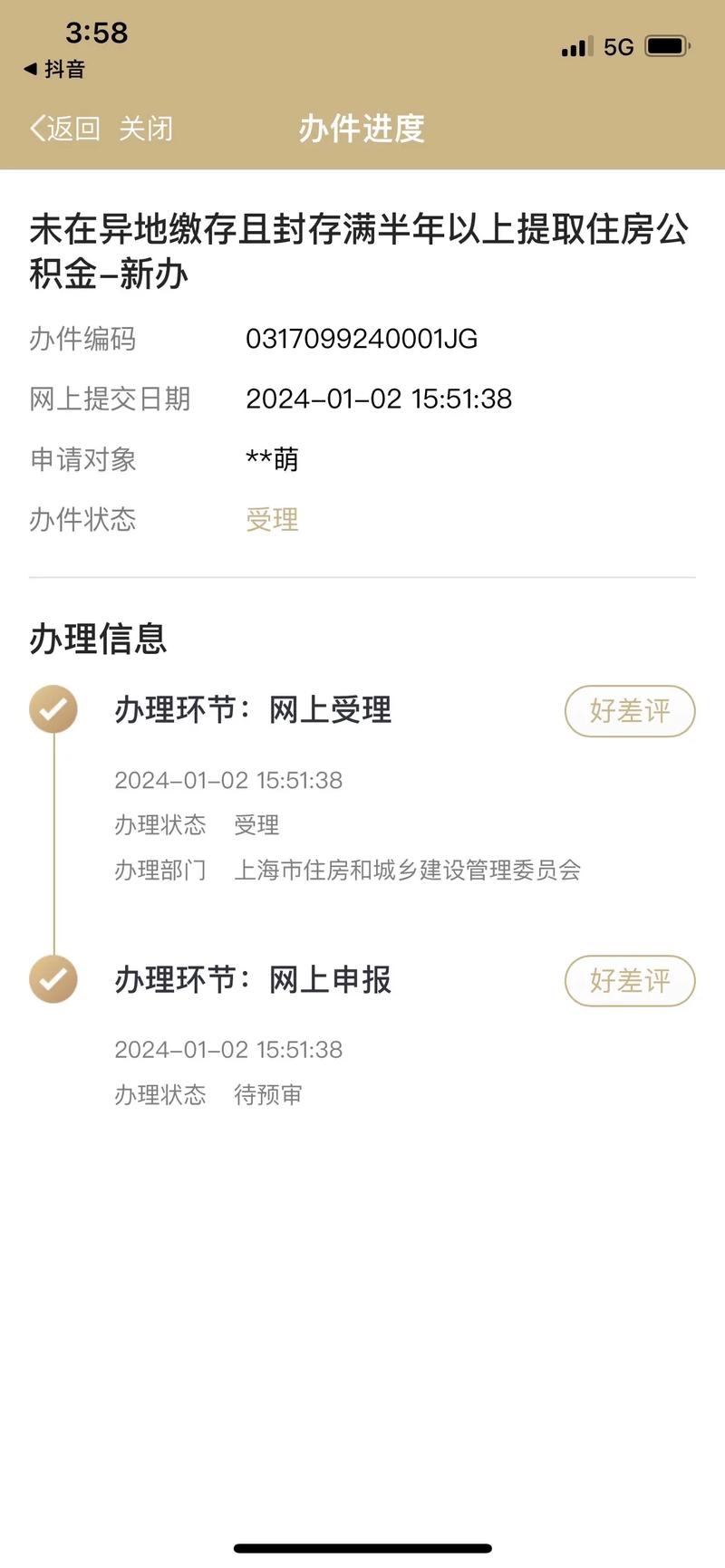The image size is (725, 1568).
Task: Tap the completed checkmark icon for 网上申报
Action: click(53, 979)
